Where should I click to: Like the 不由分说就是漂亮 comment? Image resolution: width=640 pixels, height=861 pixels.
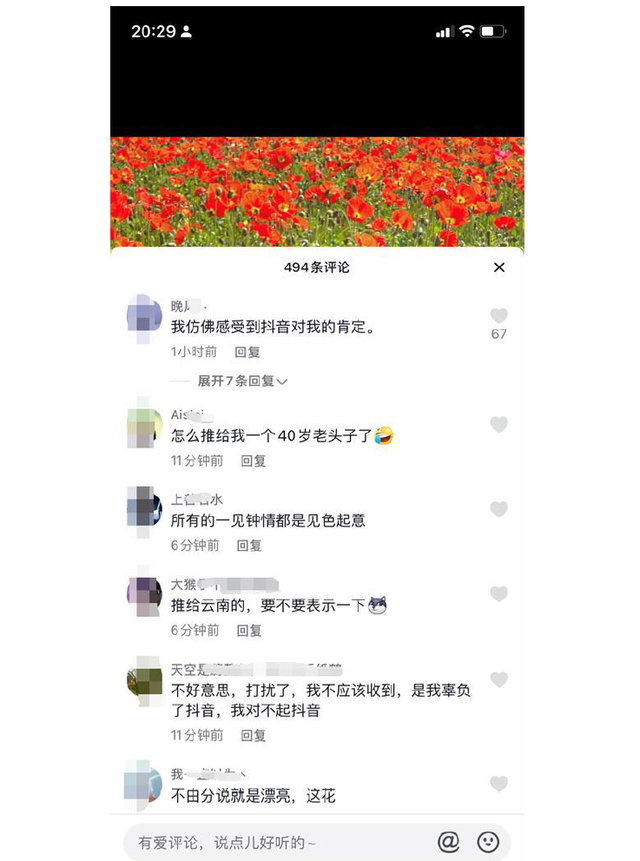click(499, 784)
